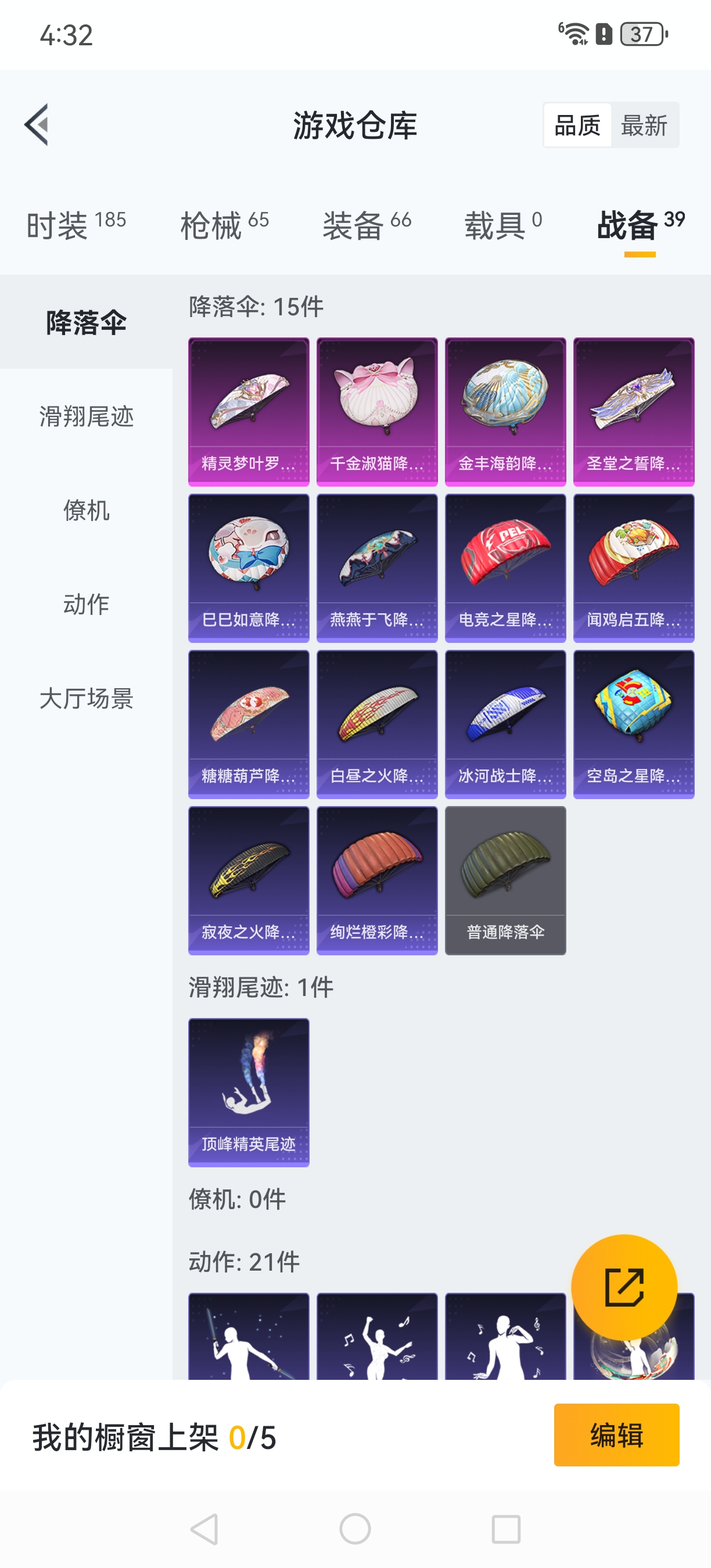Tap the 编辑 button for showcase
Image resolution: width=711 pixels, height=1568 pixels.
pos(616,1434)
